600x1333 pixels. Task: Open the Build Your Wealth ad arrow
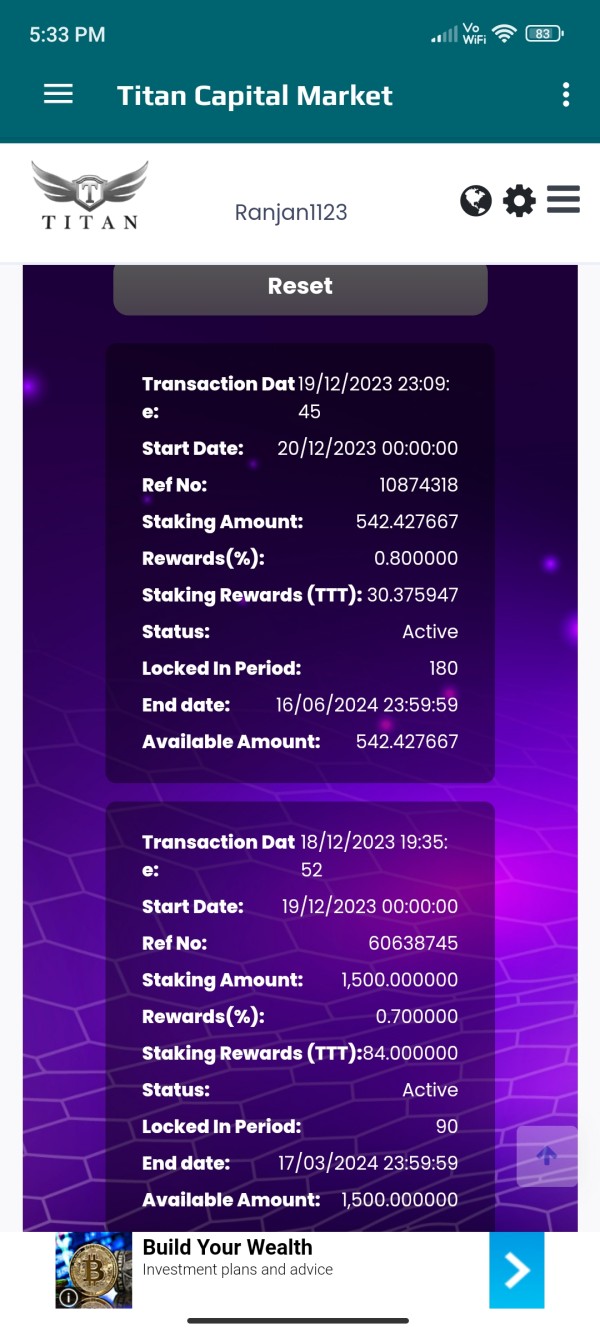click(517, 1270)
